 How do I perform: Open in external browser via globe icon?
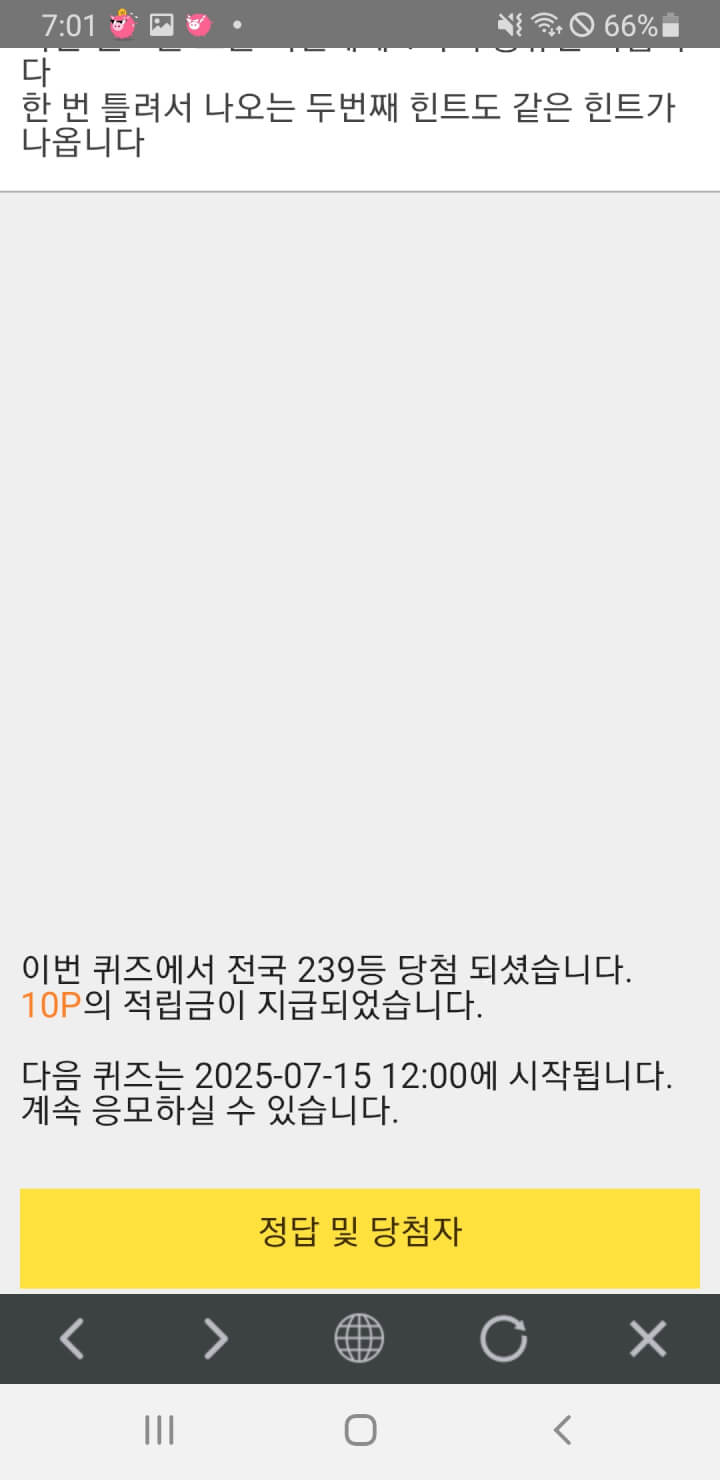tap(359, 1338)
